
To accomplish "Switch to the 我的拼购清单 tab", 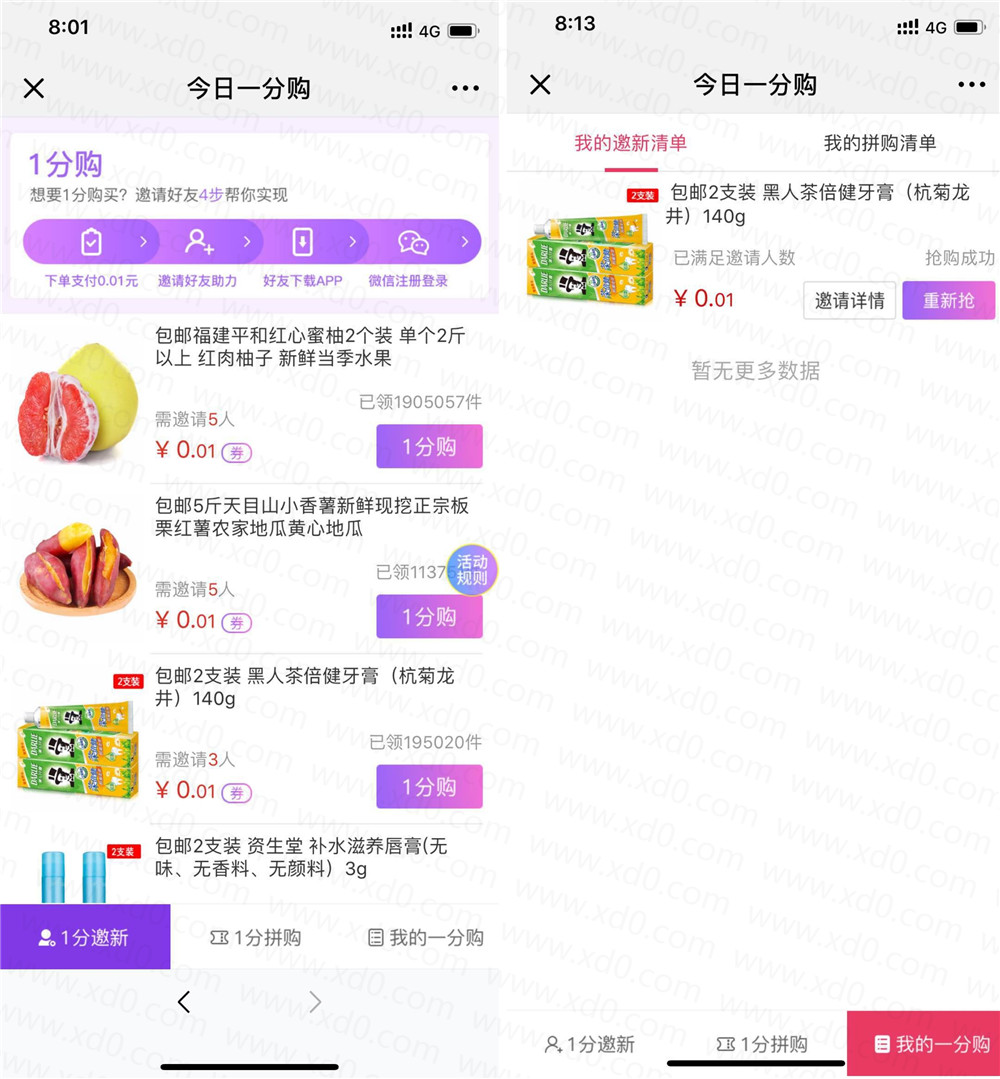I will pyautogui.click(x=879, y=143).
